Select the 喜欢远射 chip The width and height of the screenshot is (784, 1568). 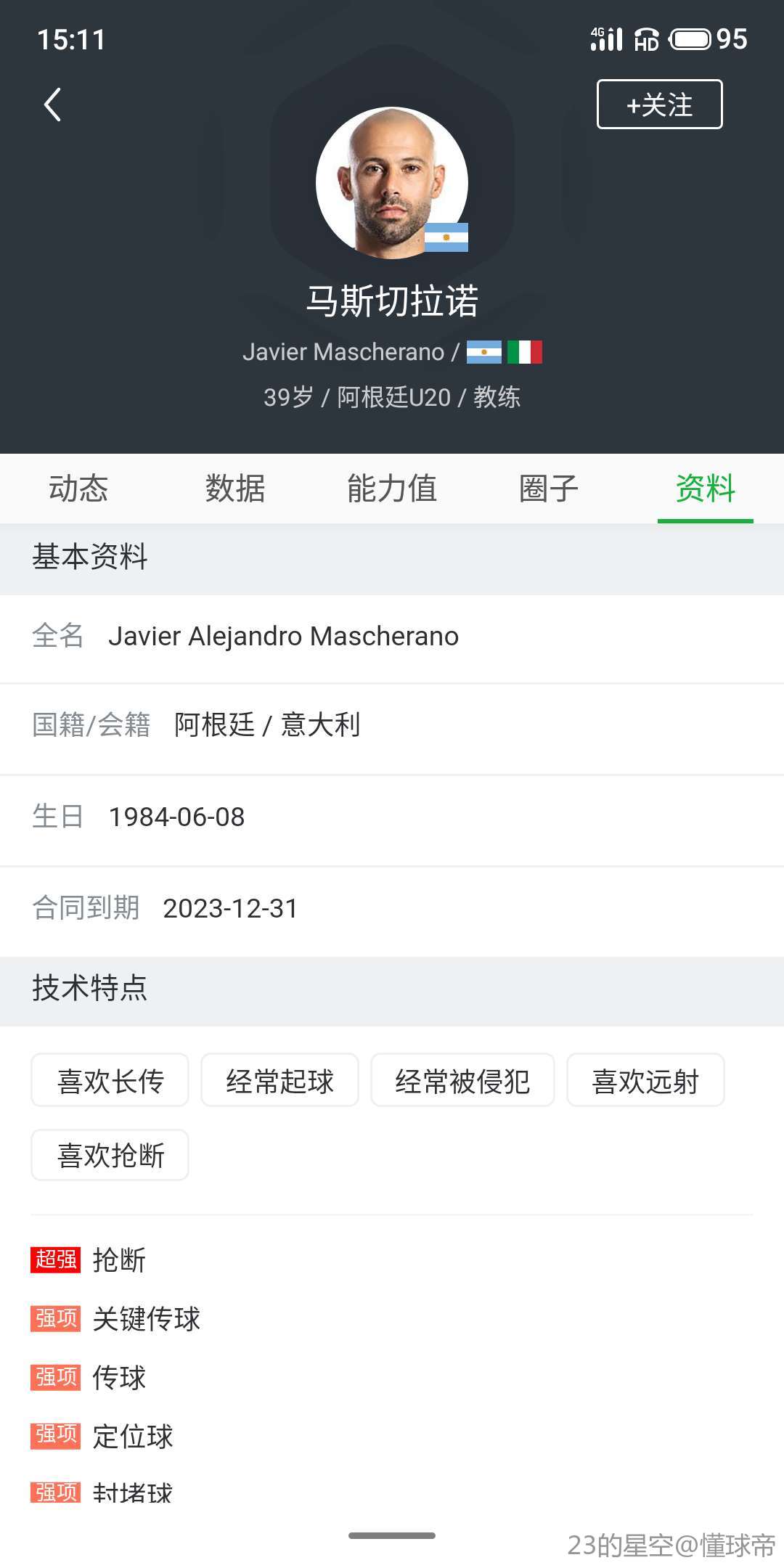[645, 1080]
